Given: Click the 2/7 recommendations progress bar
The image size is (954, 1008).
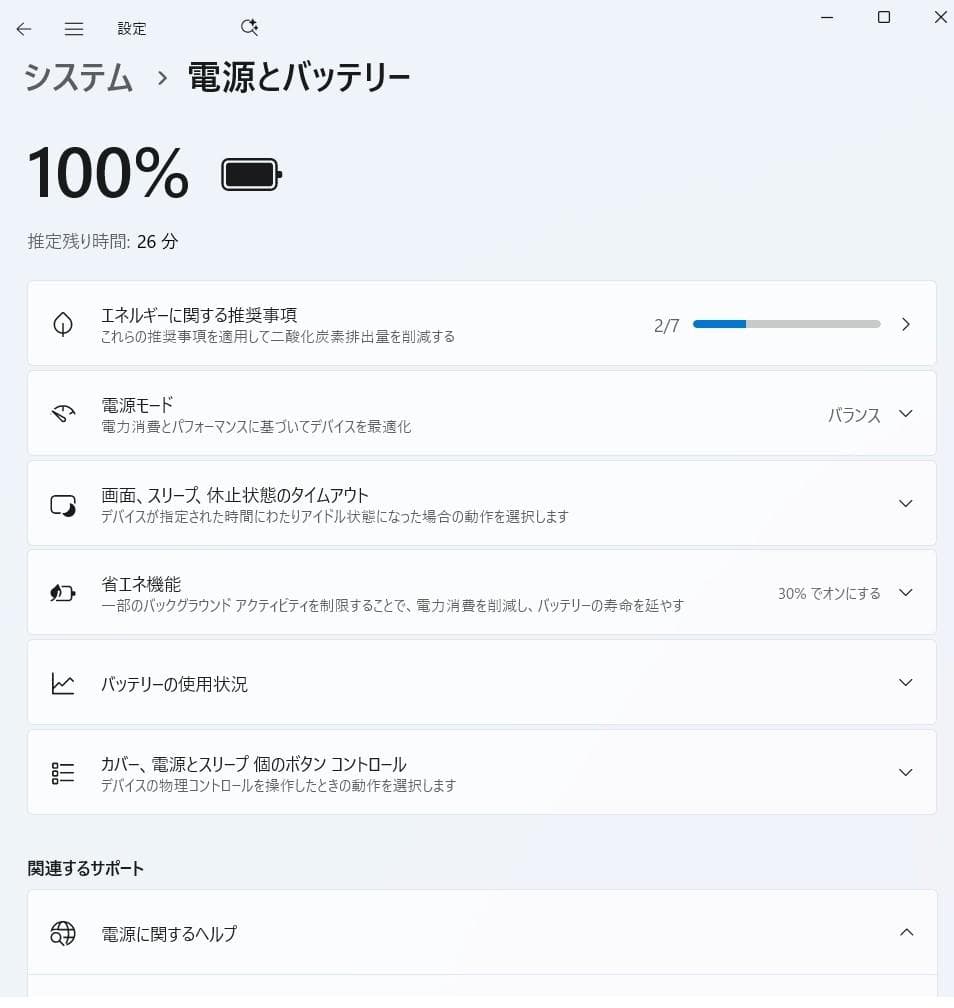Looking at the screenshot, I should click(x=786, y=323).
